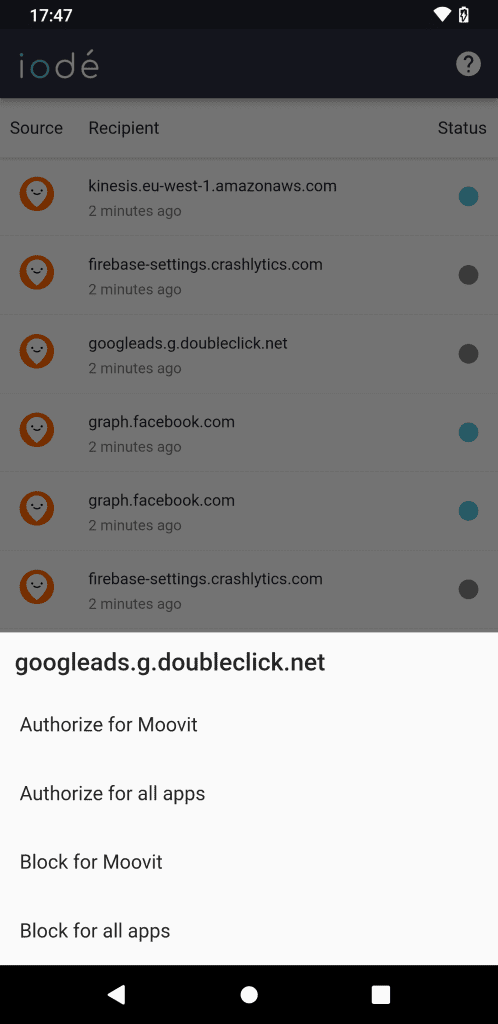Choose Authorize for all apps
This screenshot has width=498, height=1024.
pyautogui.click(x=249, y=793)
